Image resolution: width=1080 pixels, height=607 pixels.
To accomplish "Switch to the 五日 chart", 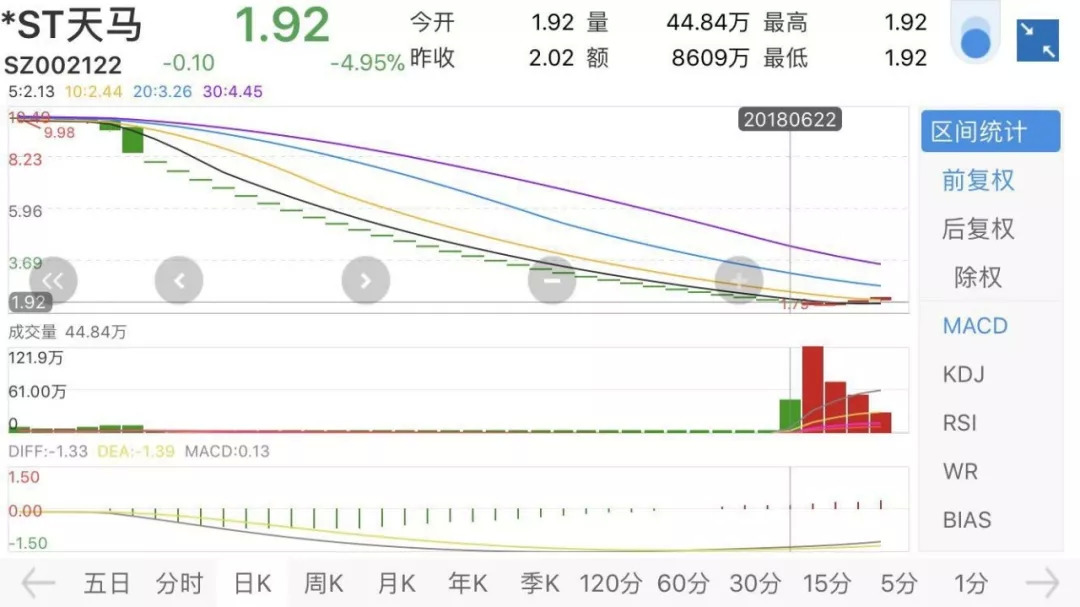I will click(107, 583).
